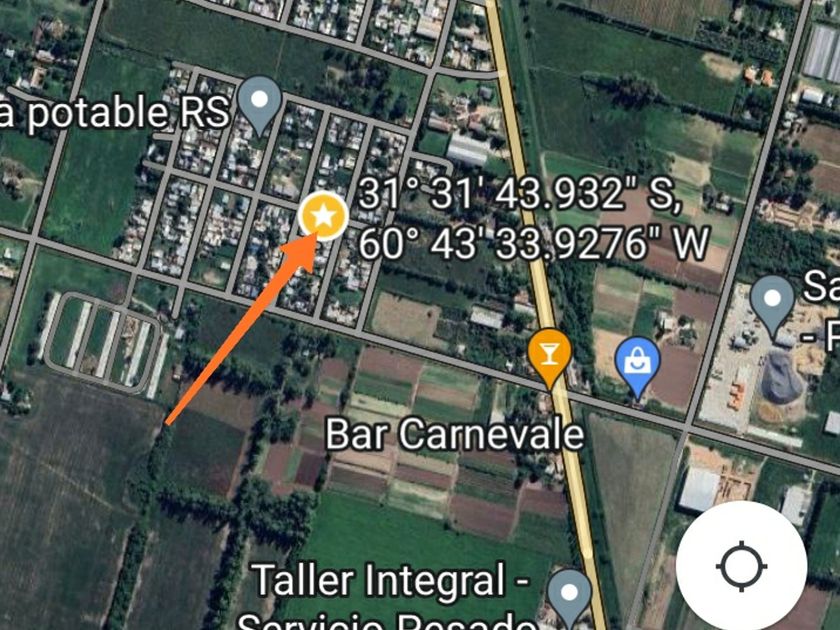This screenshot has height=630, width=840.
Task: Center map on my current location
Action: click(741, 566)
